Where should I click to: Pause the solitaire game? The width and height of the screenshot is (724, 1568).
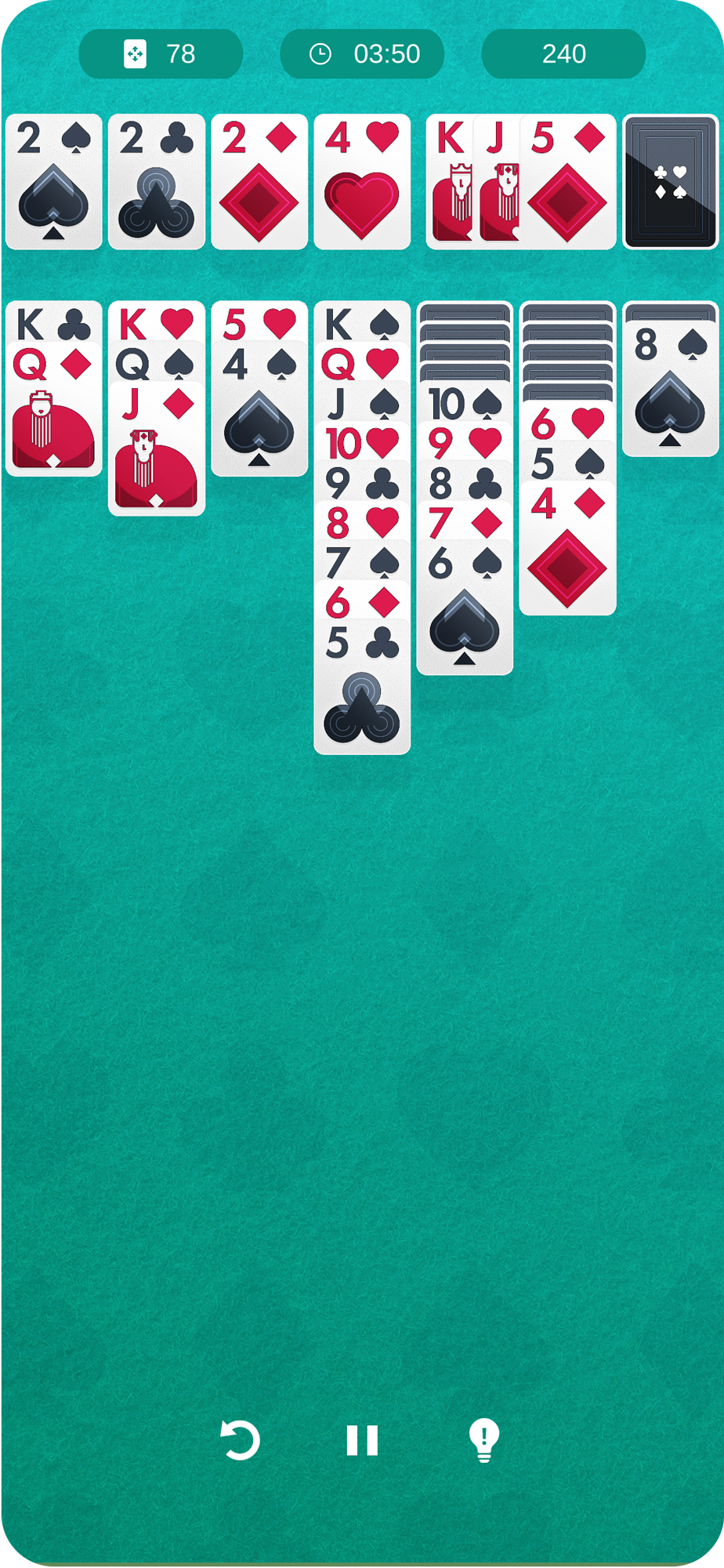(x=362, y=1440)
